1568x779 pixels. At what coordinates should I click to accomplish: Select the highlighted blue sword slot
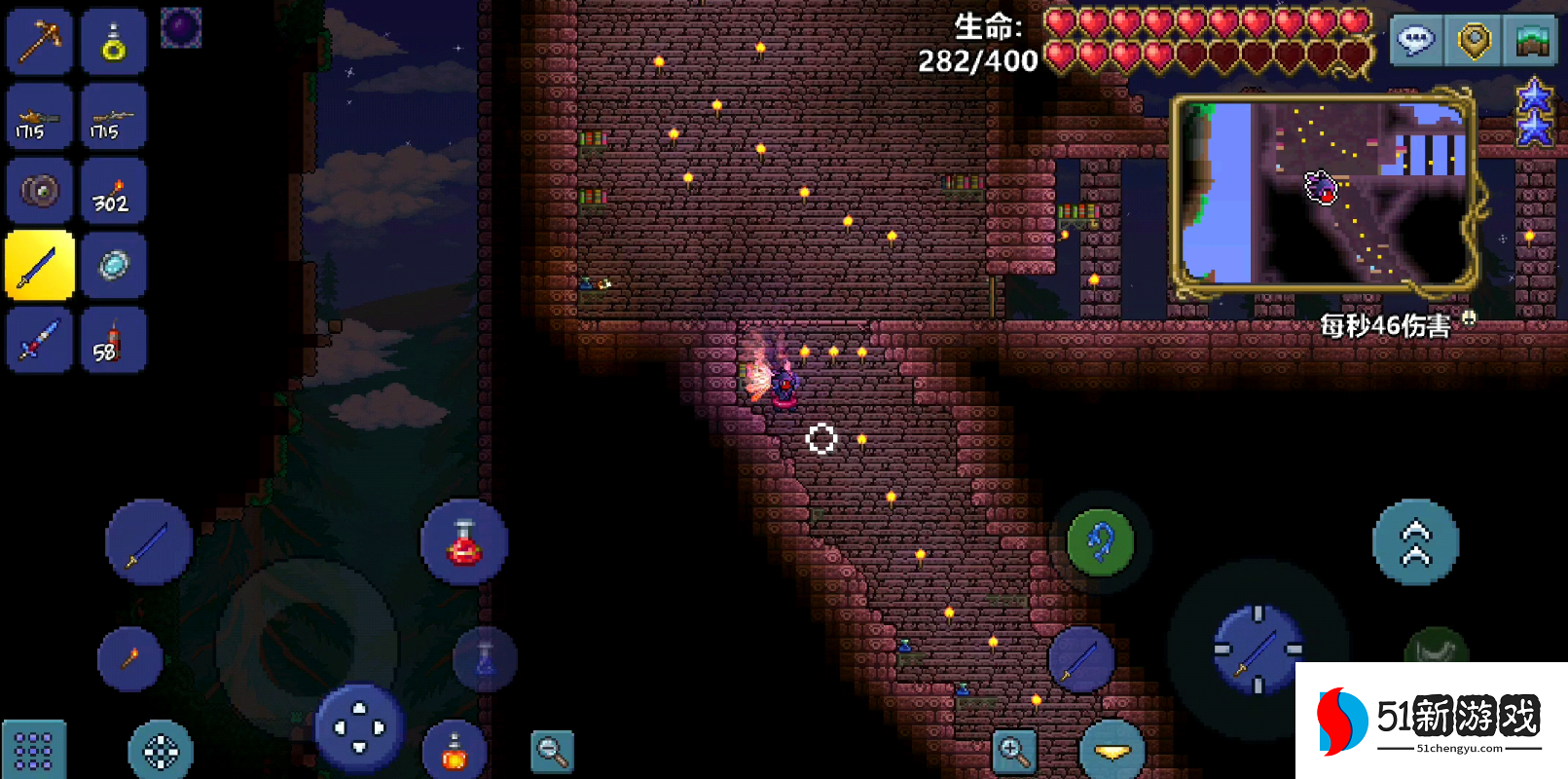coord(40,266)
